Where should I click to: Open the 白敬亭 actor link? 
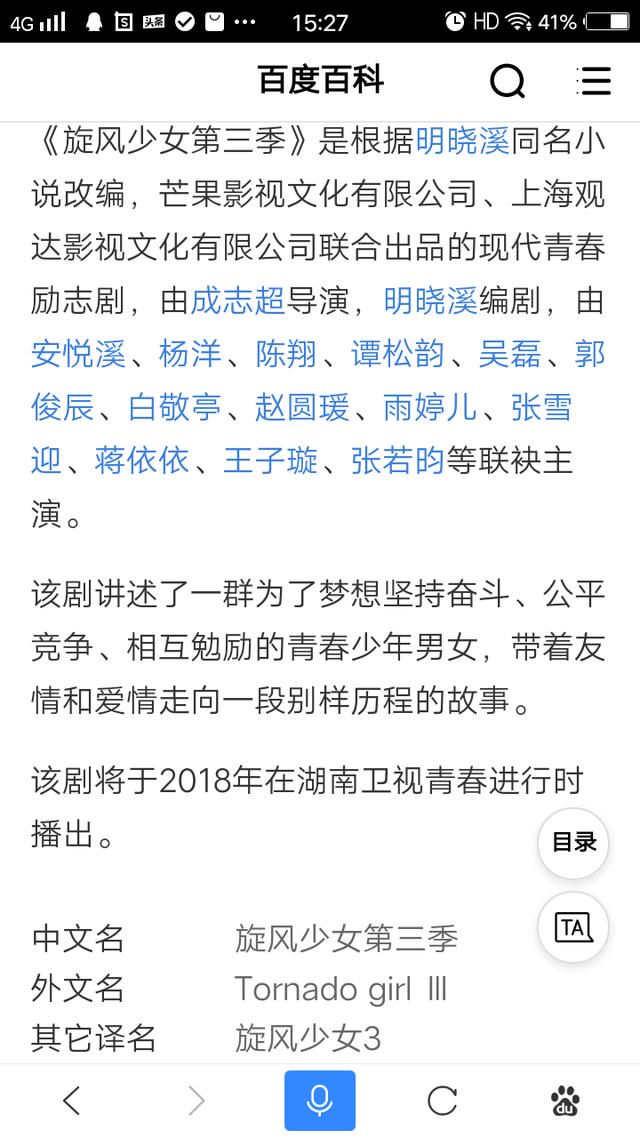click(175, 408)
